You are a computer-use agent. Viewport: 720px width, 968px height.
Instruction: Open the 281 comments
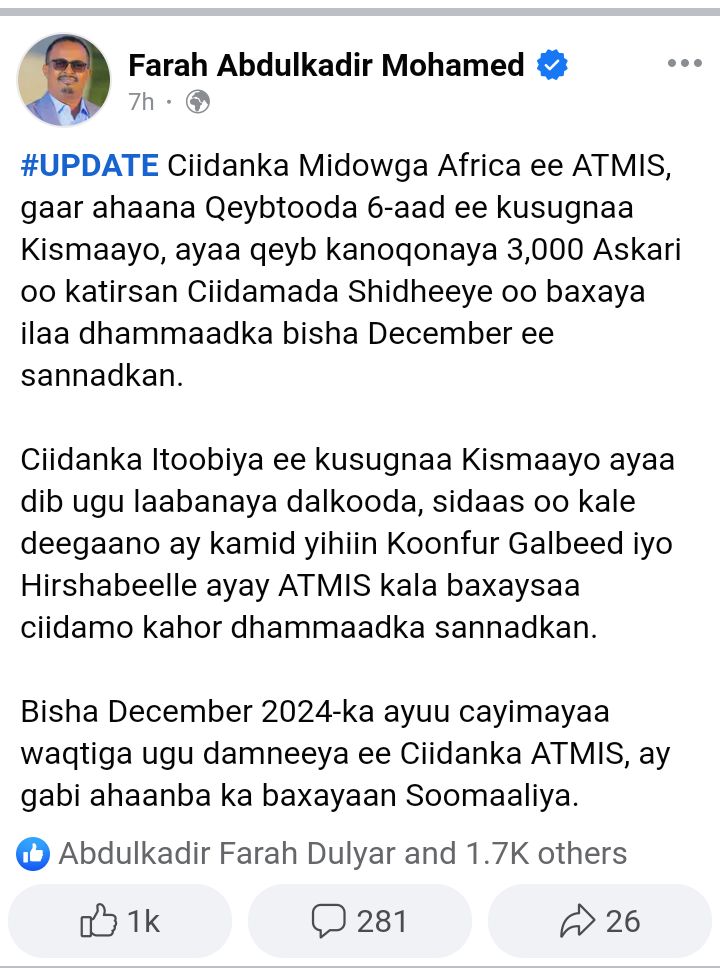[x=359, y=920]
